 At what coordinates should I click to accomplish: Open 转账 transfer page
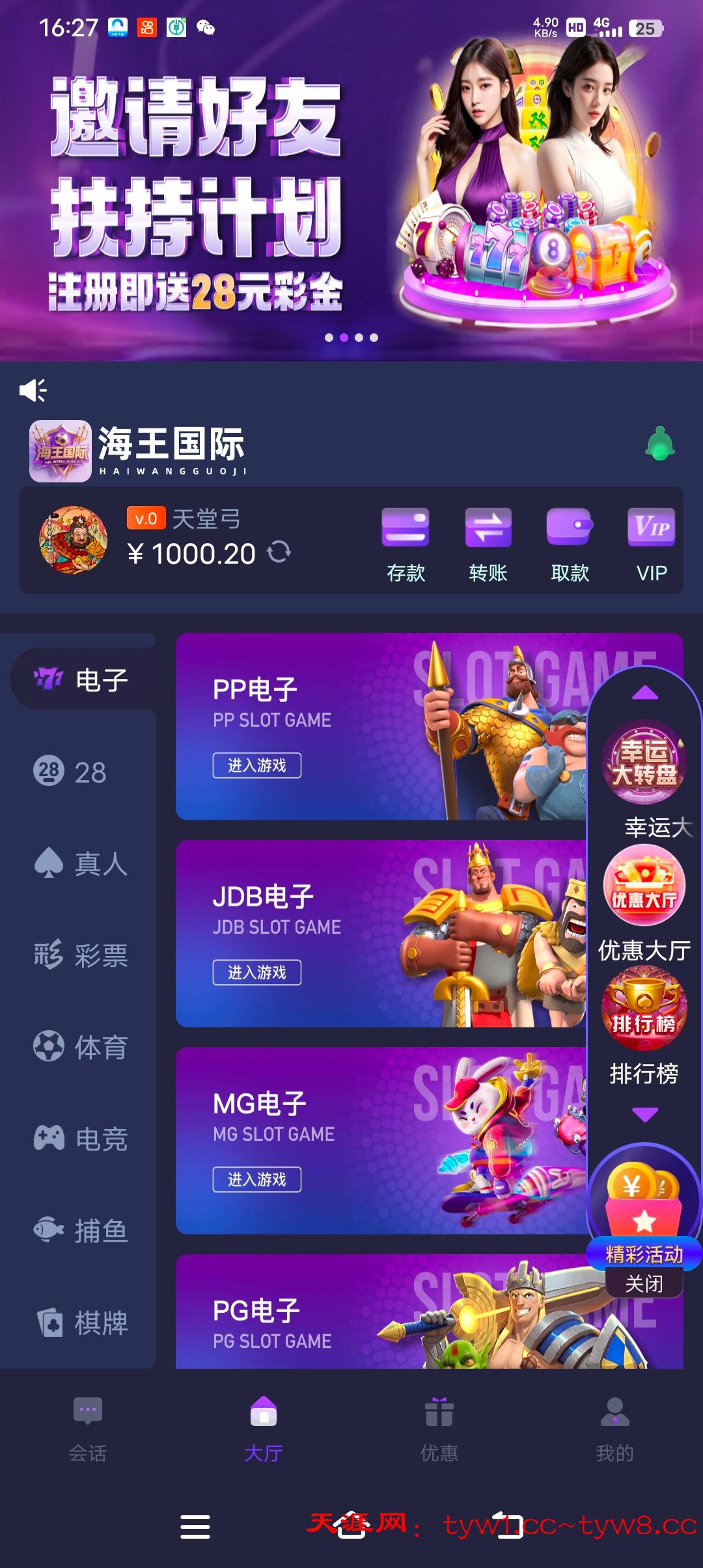[x=488, y=544]
